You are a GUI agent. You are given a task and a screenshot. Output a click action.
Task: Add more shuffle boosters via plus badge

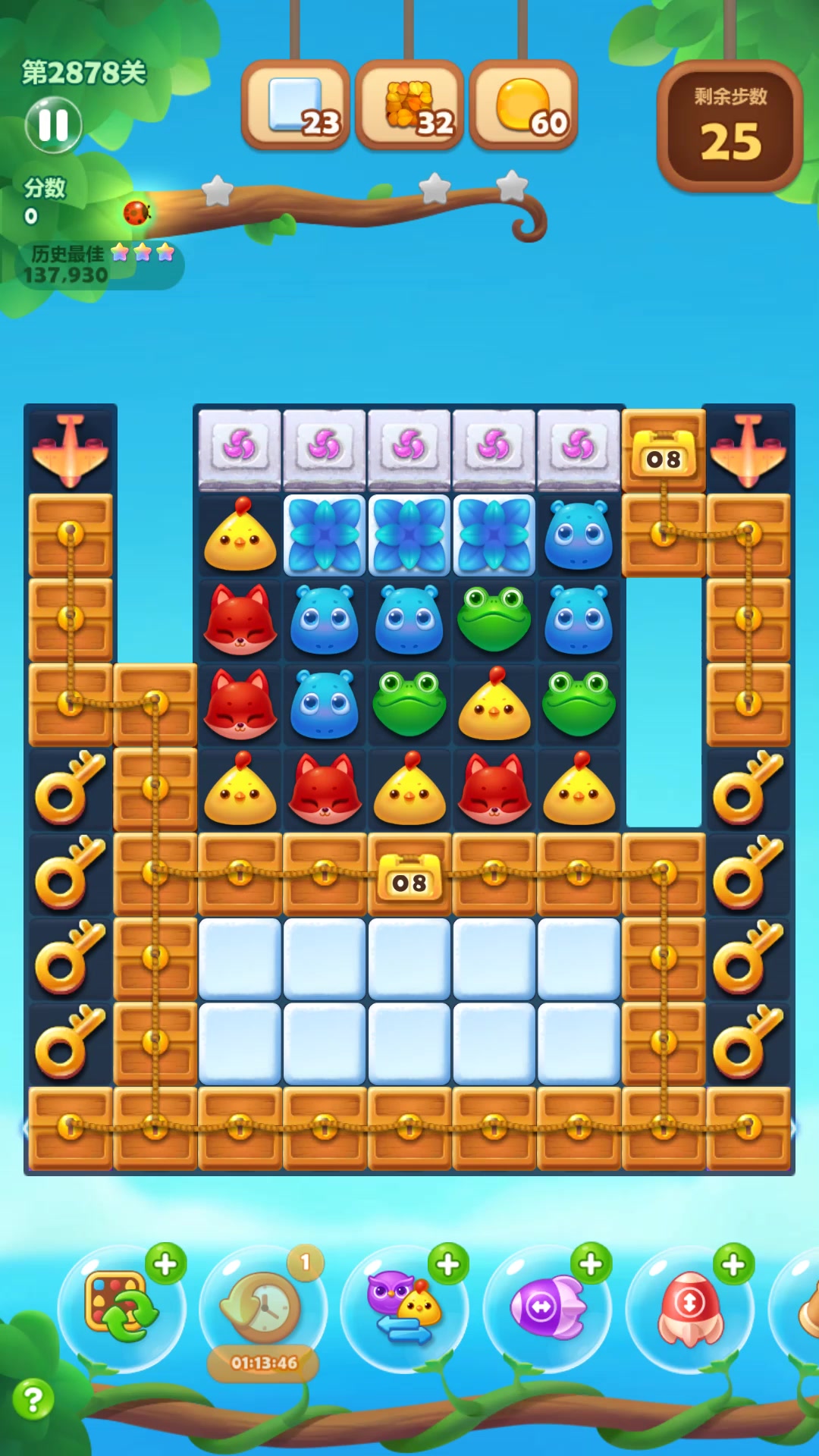165,1264
